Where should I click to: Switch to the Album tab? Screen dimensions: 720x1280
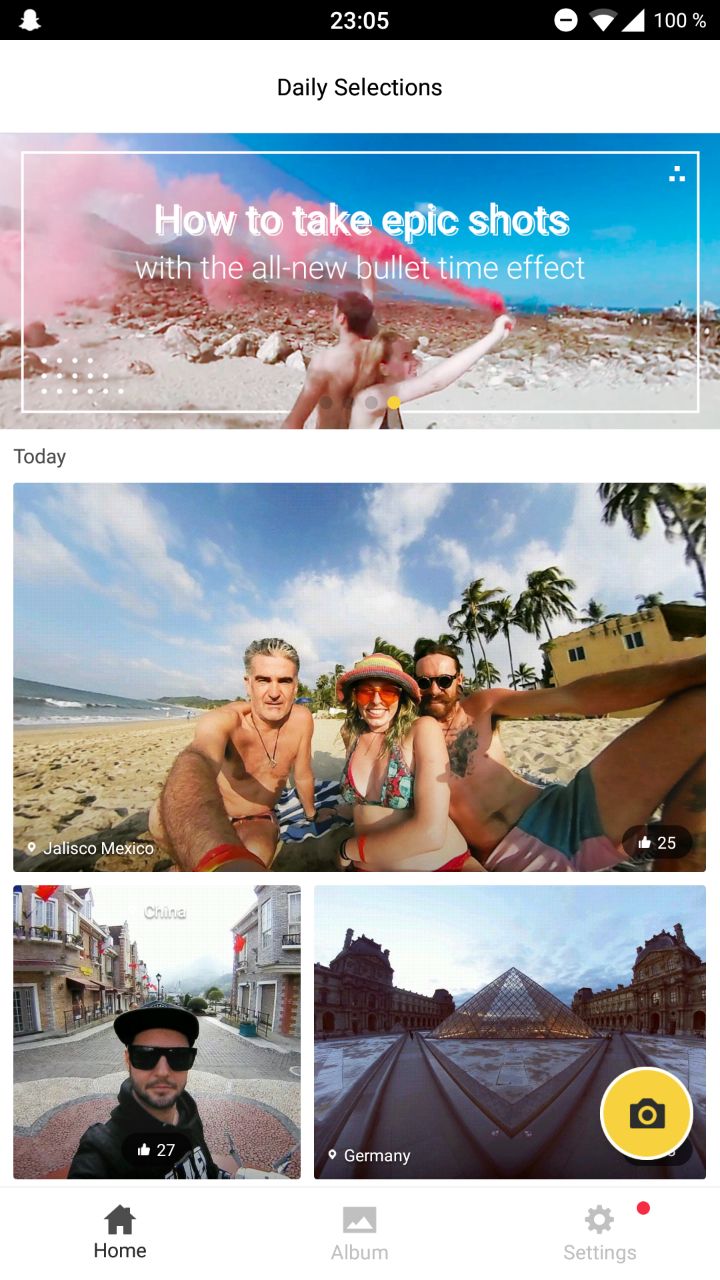tap(360, 1233)
